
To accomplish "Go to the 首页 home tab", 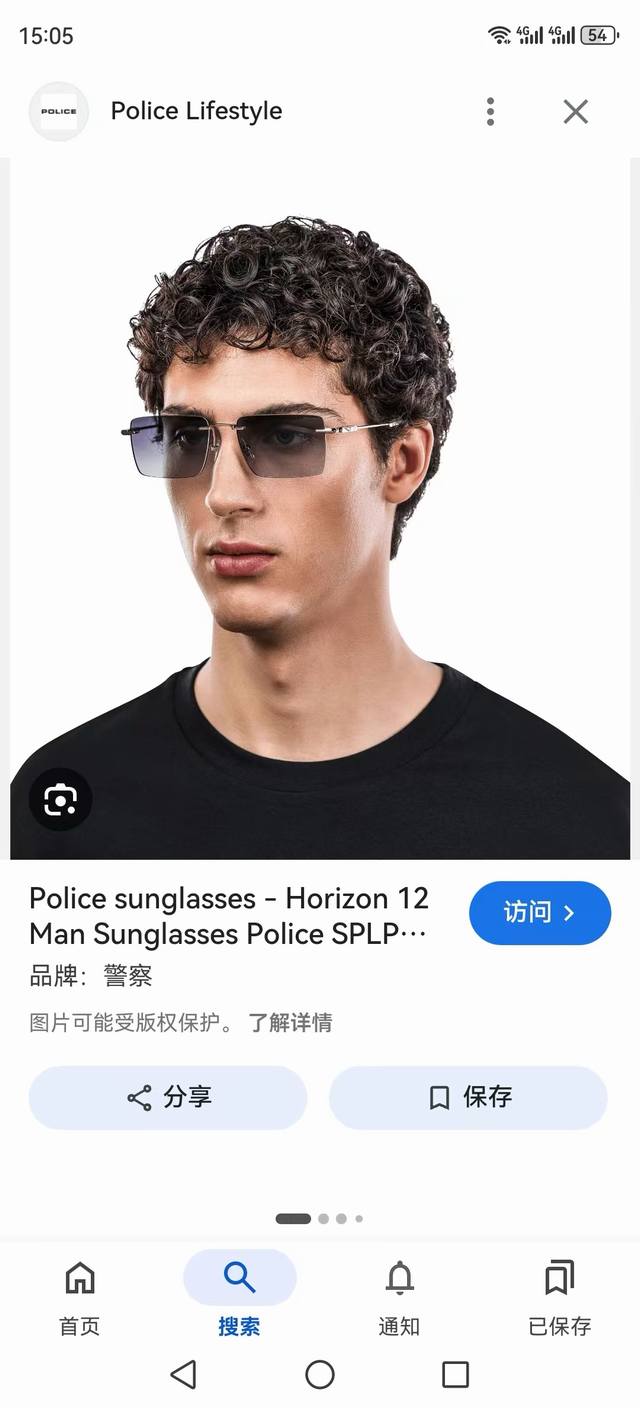I will [80, 1297].
